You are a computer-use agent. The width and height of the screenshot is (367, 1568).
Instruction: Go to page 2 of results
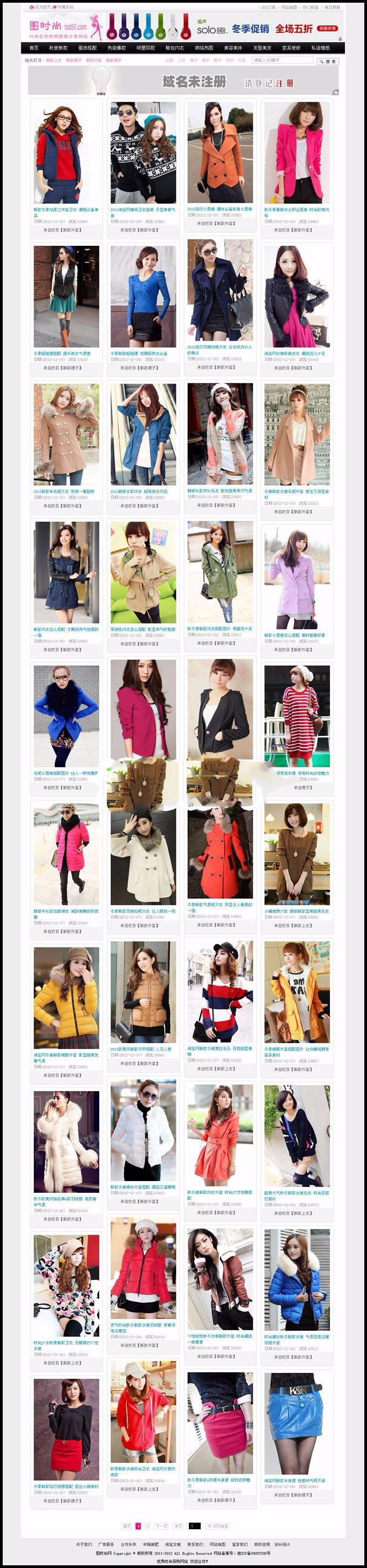pos(147,1525)
